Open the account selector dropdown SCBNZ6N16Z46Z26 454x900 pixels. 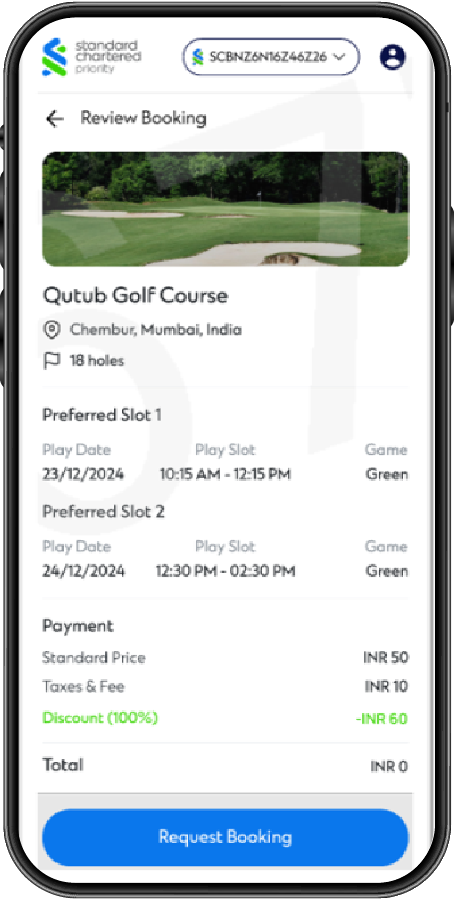[x=271, y=57]
